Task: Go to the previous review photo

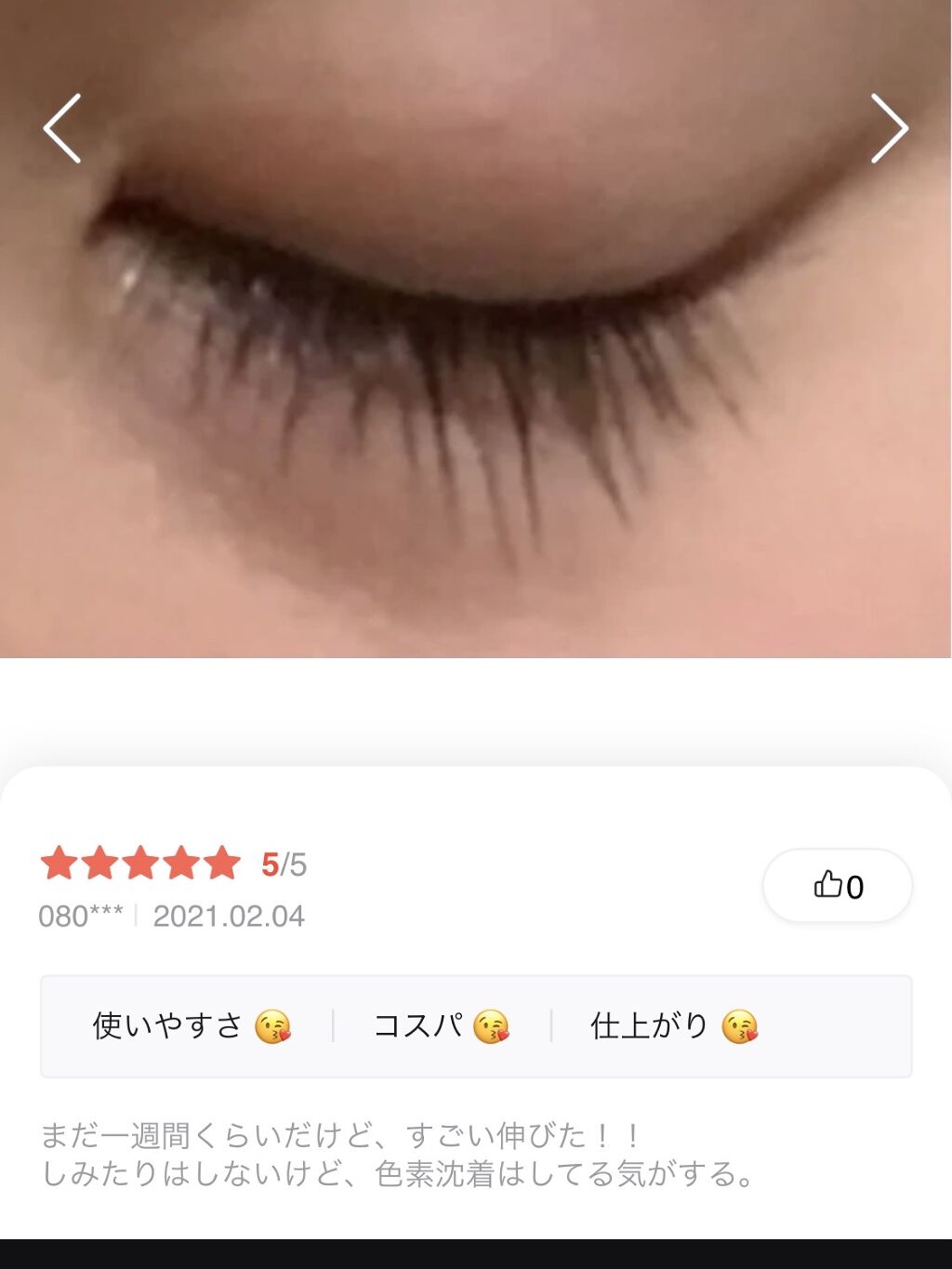Action: coord(62,128)
